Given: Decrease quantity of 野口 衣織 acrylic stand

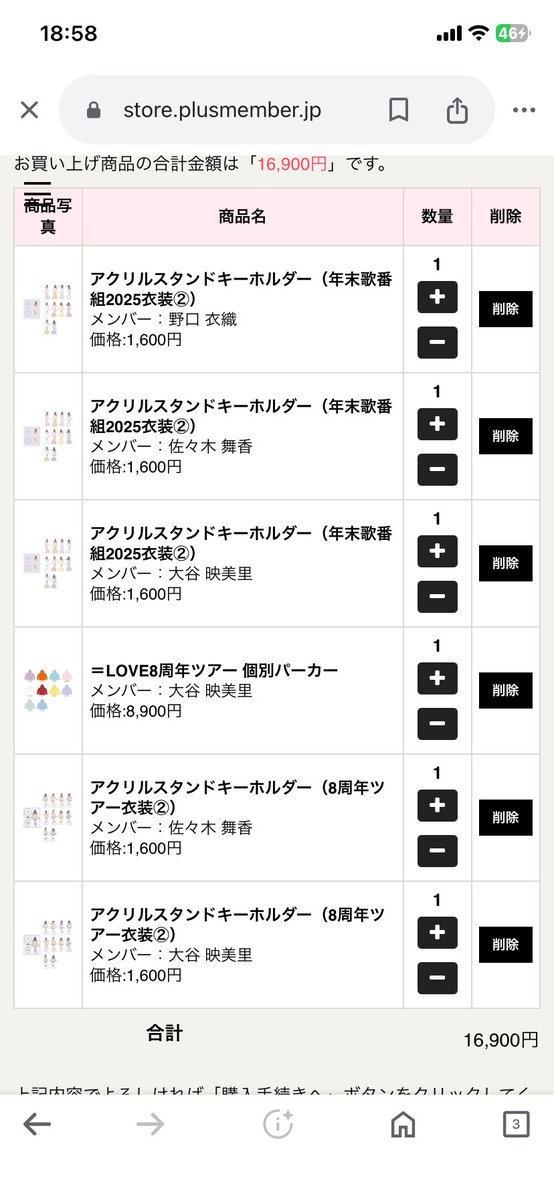Looking at the screenshot, I should [x=438, y=343].
